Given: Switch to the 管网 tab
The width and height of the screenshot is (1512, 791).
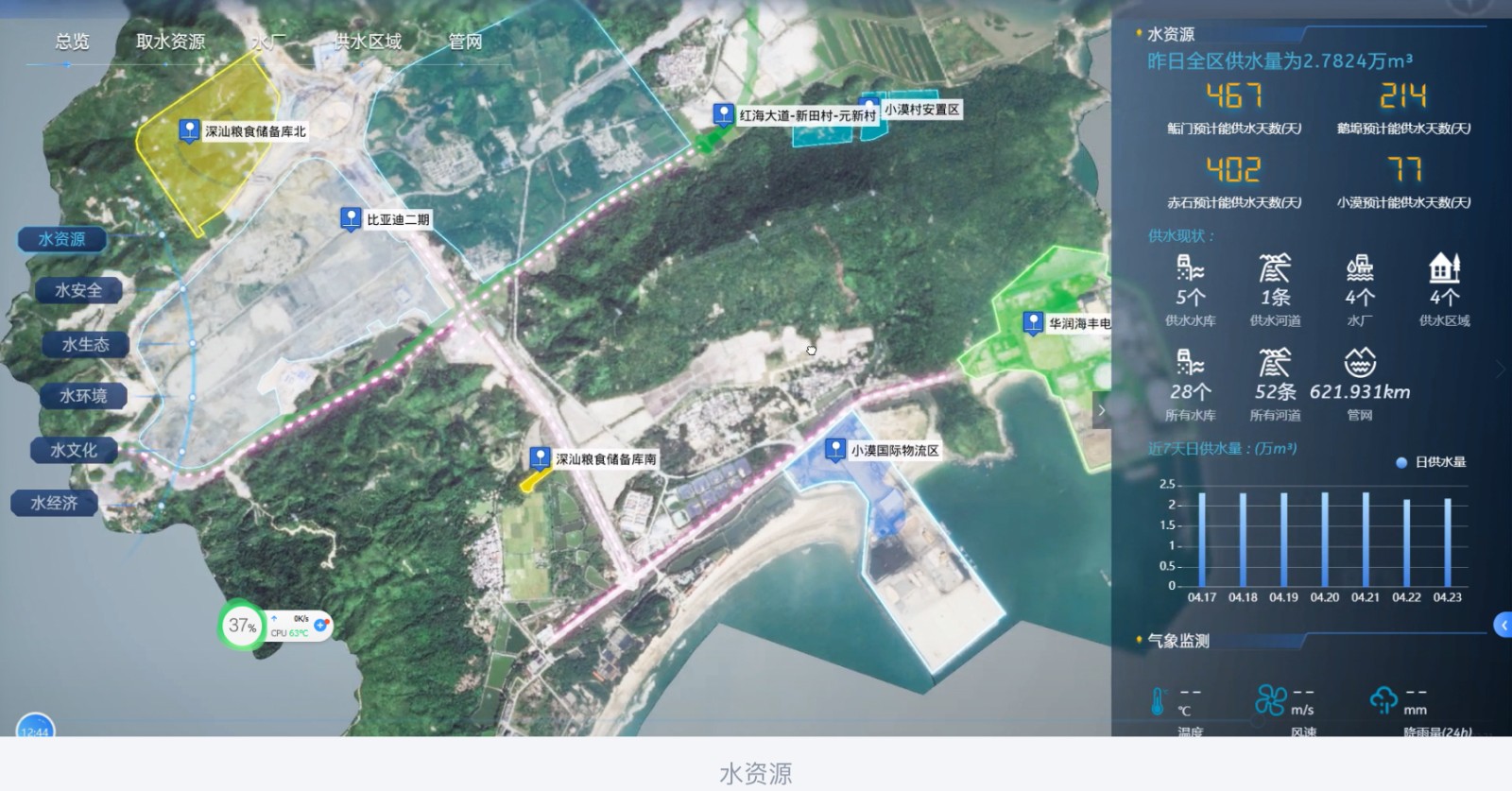Looking at the screenshot, I should (x=465, y=42).
